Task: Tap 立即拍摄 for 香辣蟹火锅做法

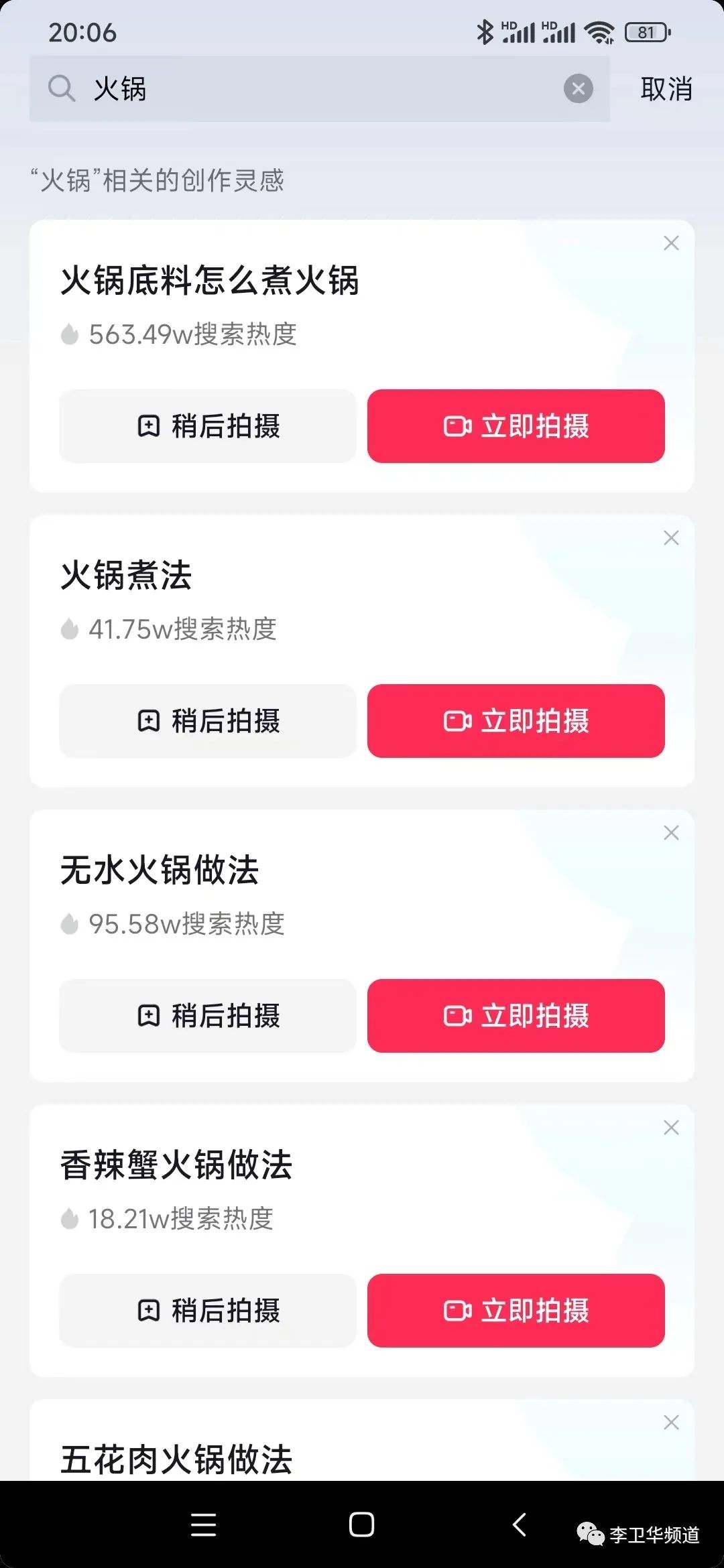Action: [x=516, y=1311]
